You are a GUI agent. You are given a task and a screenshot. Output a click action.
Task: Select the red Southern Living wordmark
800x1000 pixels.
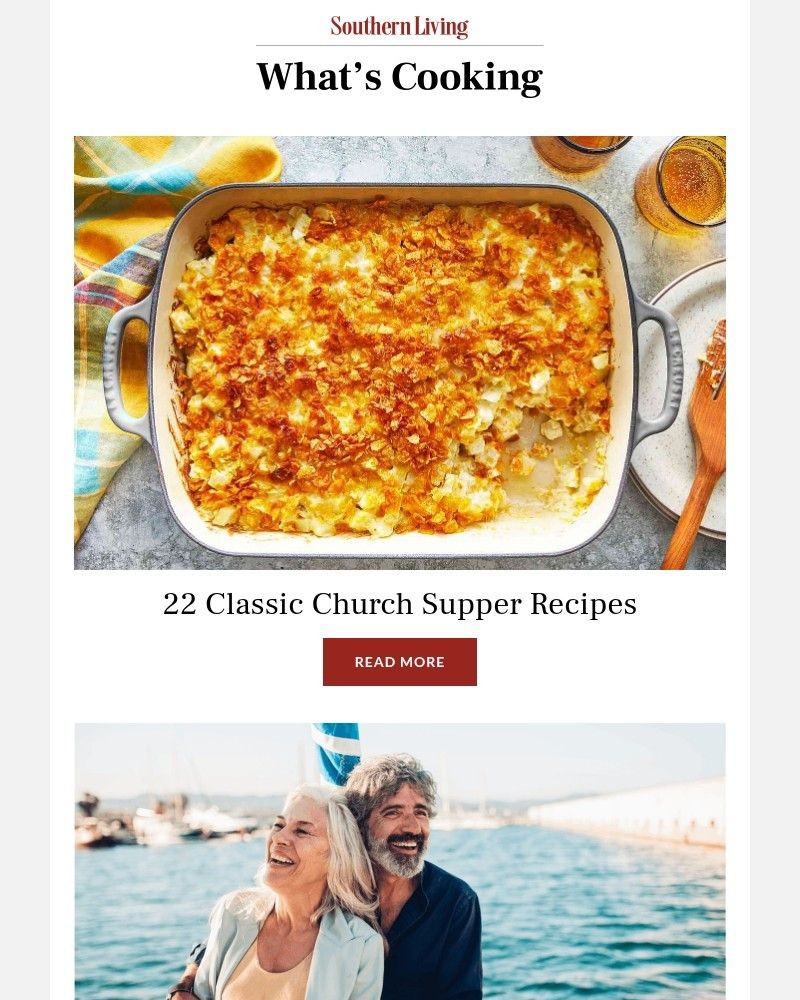click(399, 25)
